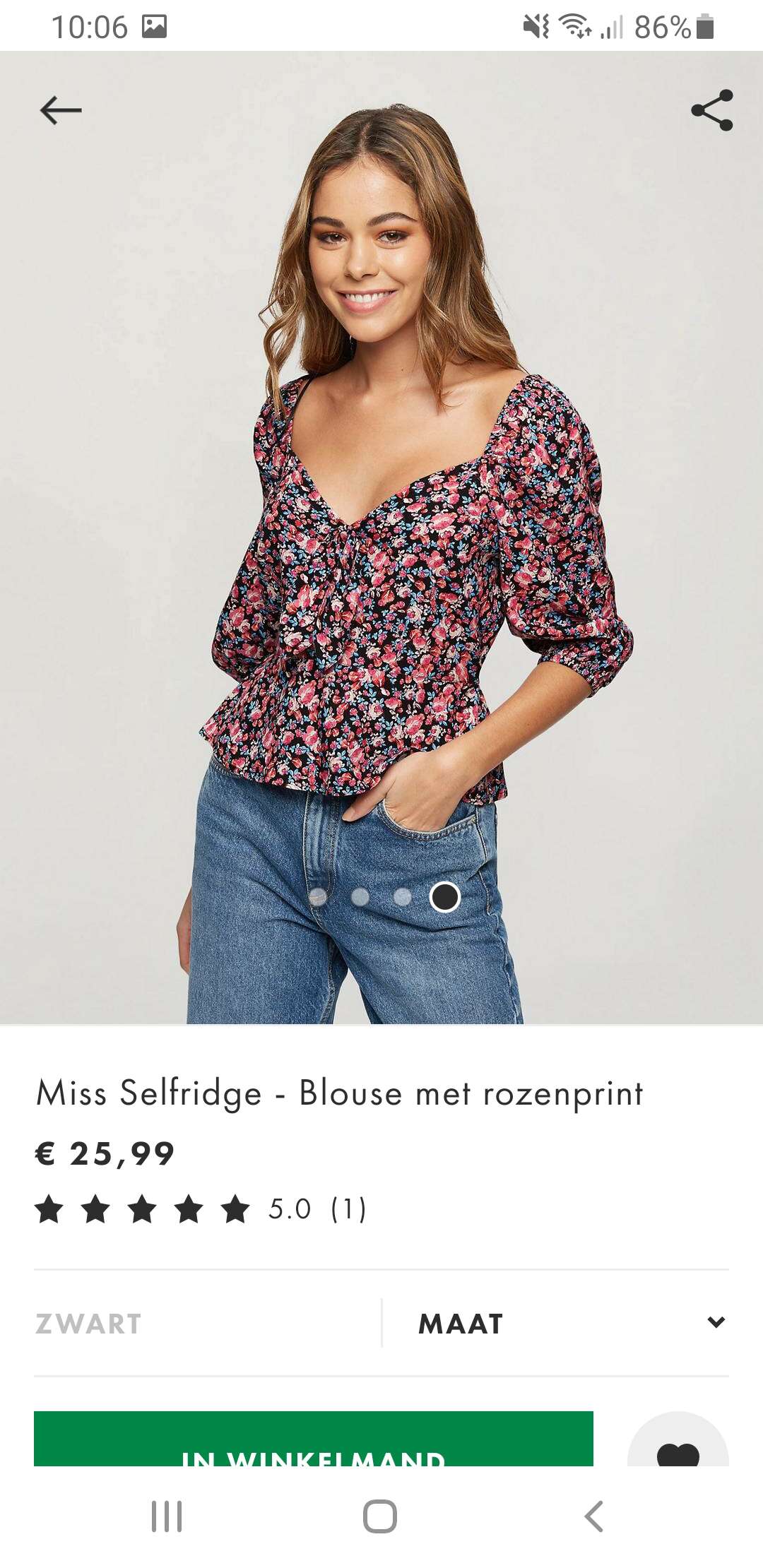This screenshot has height=1568, width=763.
Task: Open the product photo full screen
Action: click(x=381, y=537)
